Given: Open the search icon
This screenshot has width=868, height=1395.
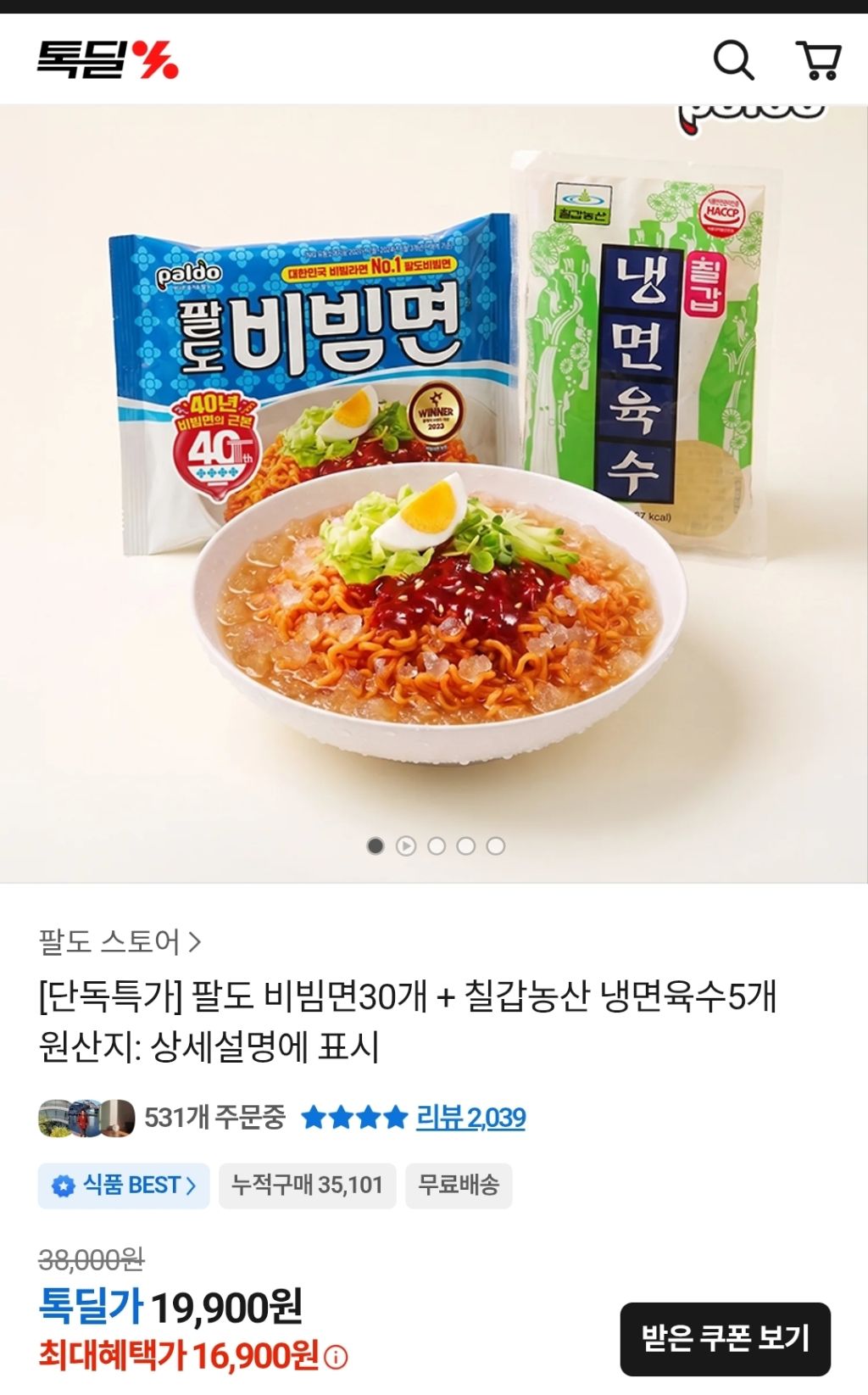Looking at the screenshot, I should [733, 60].
